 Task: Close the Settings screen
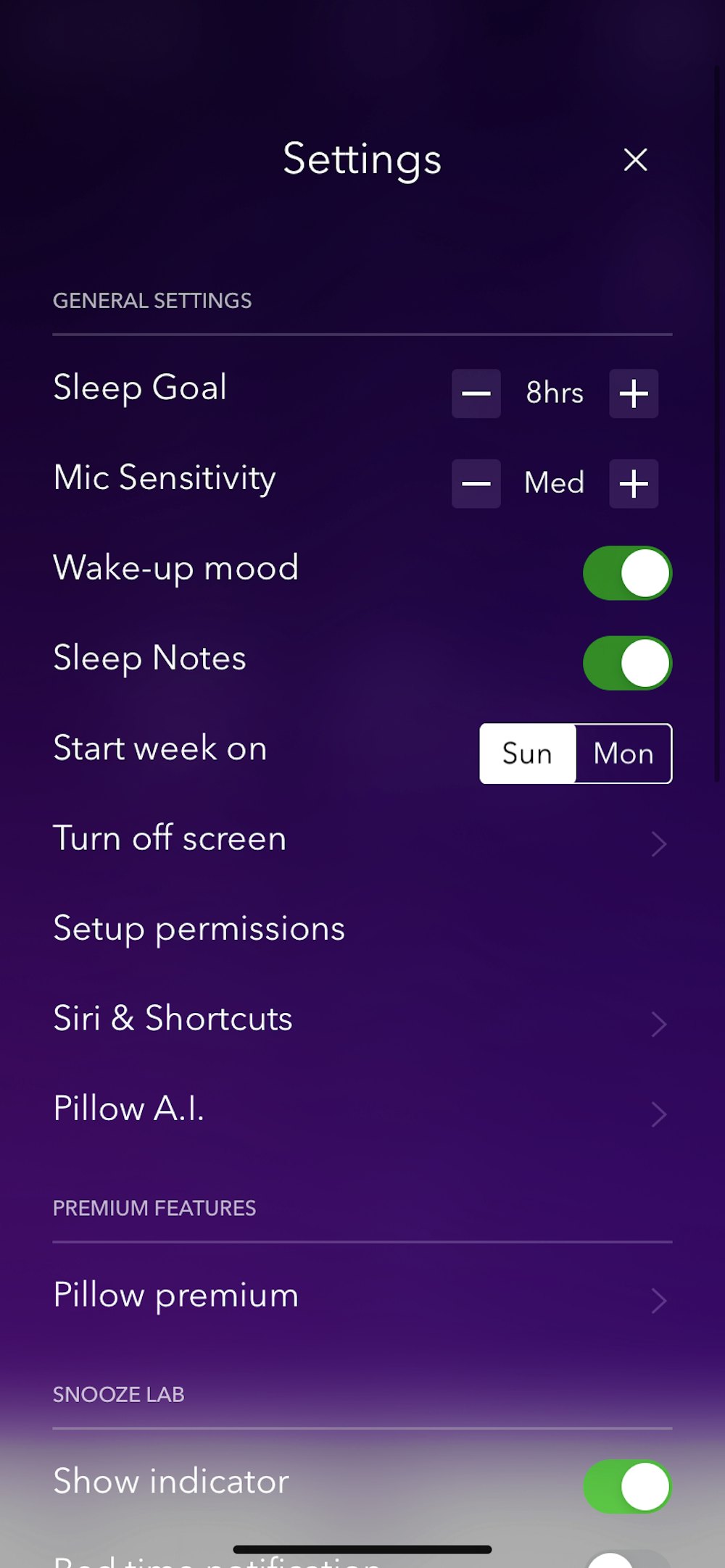point(635,159)
